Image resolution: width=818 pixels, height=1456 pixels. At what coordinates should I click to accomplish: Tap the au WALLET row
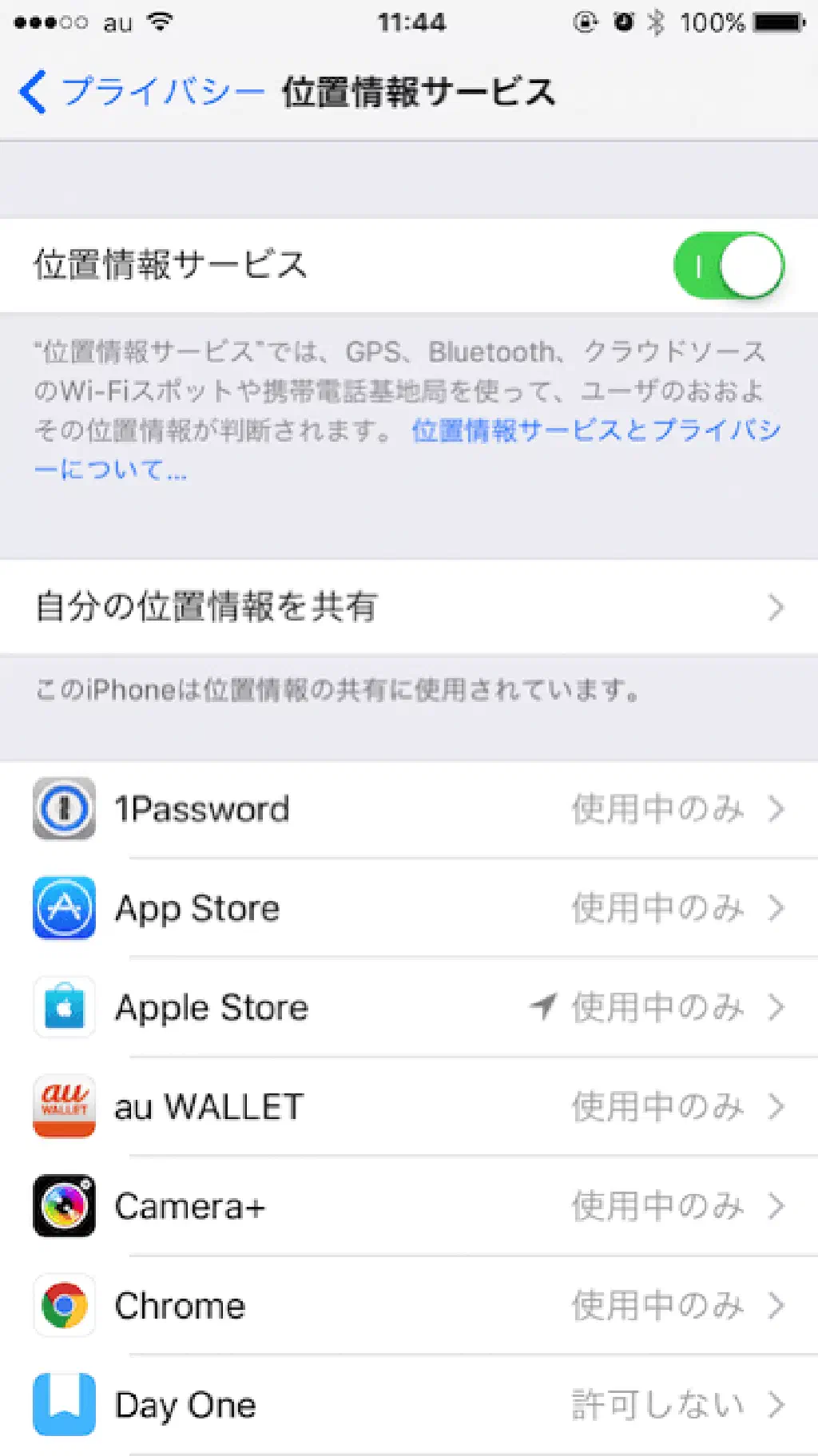click(409, 1107)
